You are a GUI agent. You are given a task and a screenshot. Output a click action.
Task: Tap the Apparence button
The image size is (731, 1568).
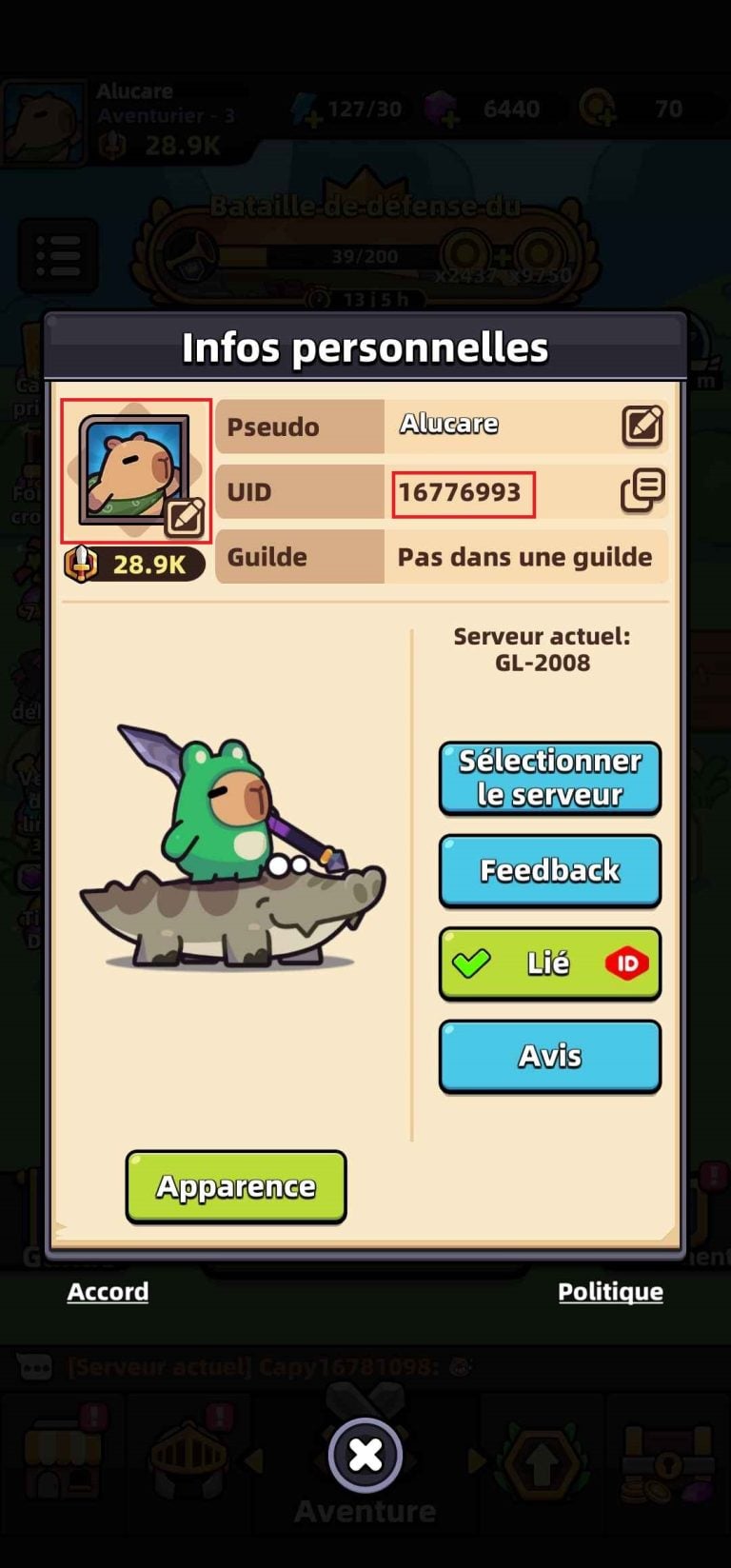(x=234, y=1185)
